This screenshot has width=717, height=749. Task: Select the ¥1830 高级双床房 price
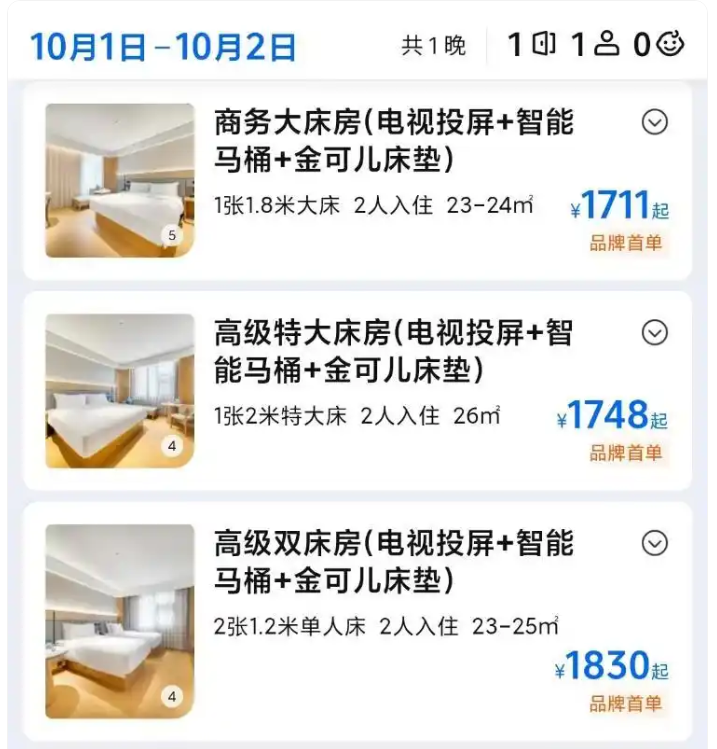tap(614, 667)
